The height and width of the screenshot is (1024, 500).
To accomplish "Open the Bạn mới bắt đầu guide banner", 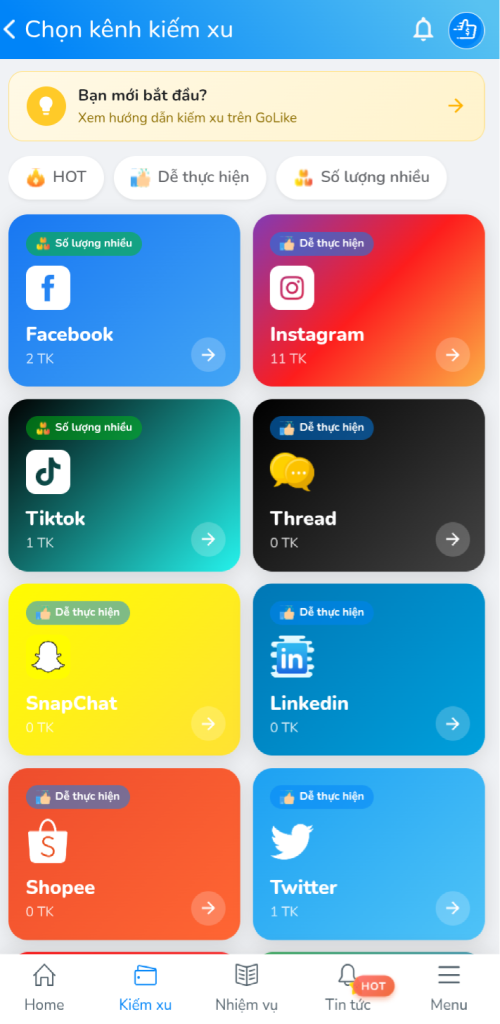I will point(247,106).
